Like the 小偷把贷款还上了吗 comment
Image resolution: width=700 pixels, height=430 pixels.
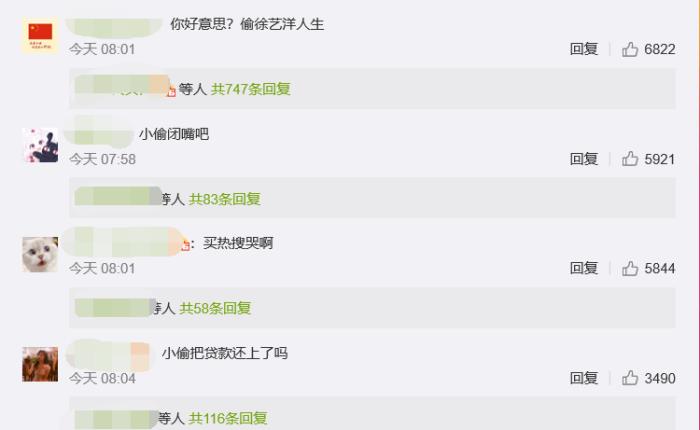(x=631, y=378)
